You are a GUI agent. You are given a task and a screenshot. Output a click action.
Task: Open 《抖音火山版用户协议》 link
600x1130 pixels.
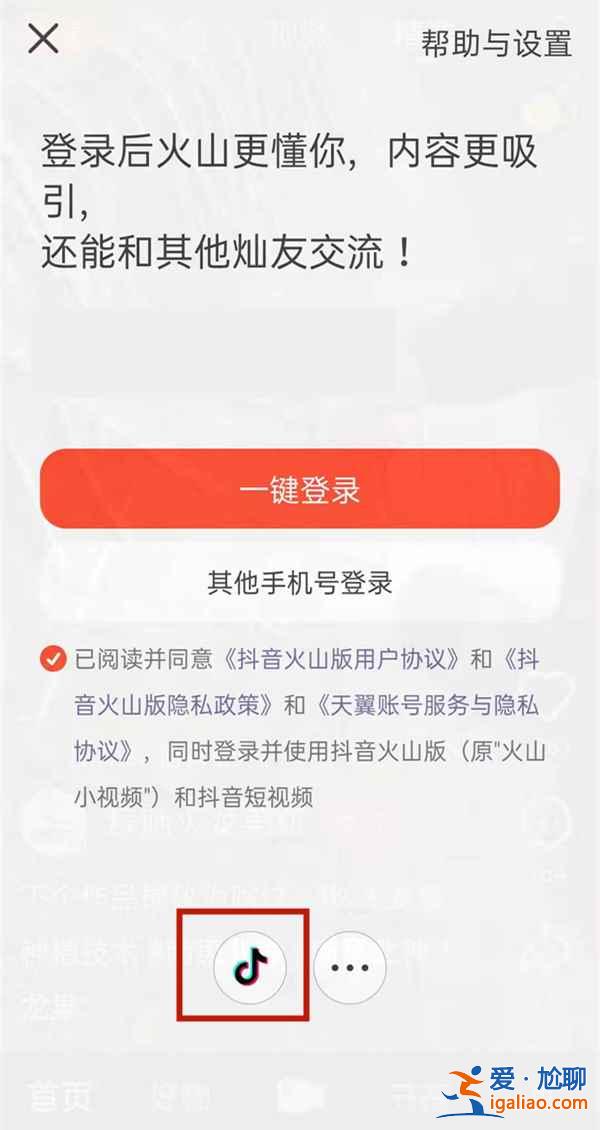tap(344, 660)
